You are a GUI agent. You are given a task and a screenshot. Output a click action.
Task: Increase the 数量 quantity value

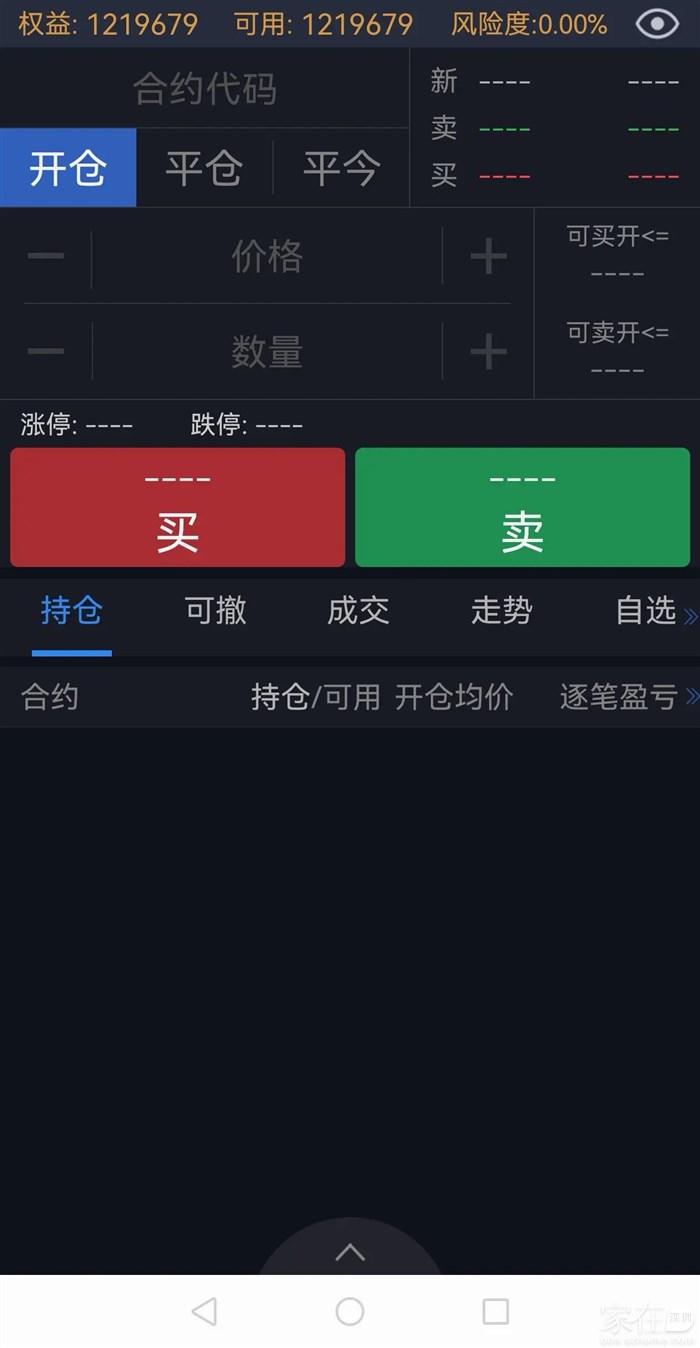click(488, 352)
